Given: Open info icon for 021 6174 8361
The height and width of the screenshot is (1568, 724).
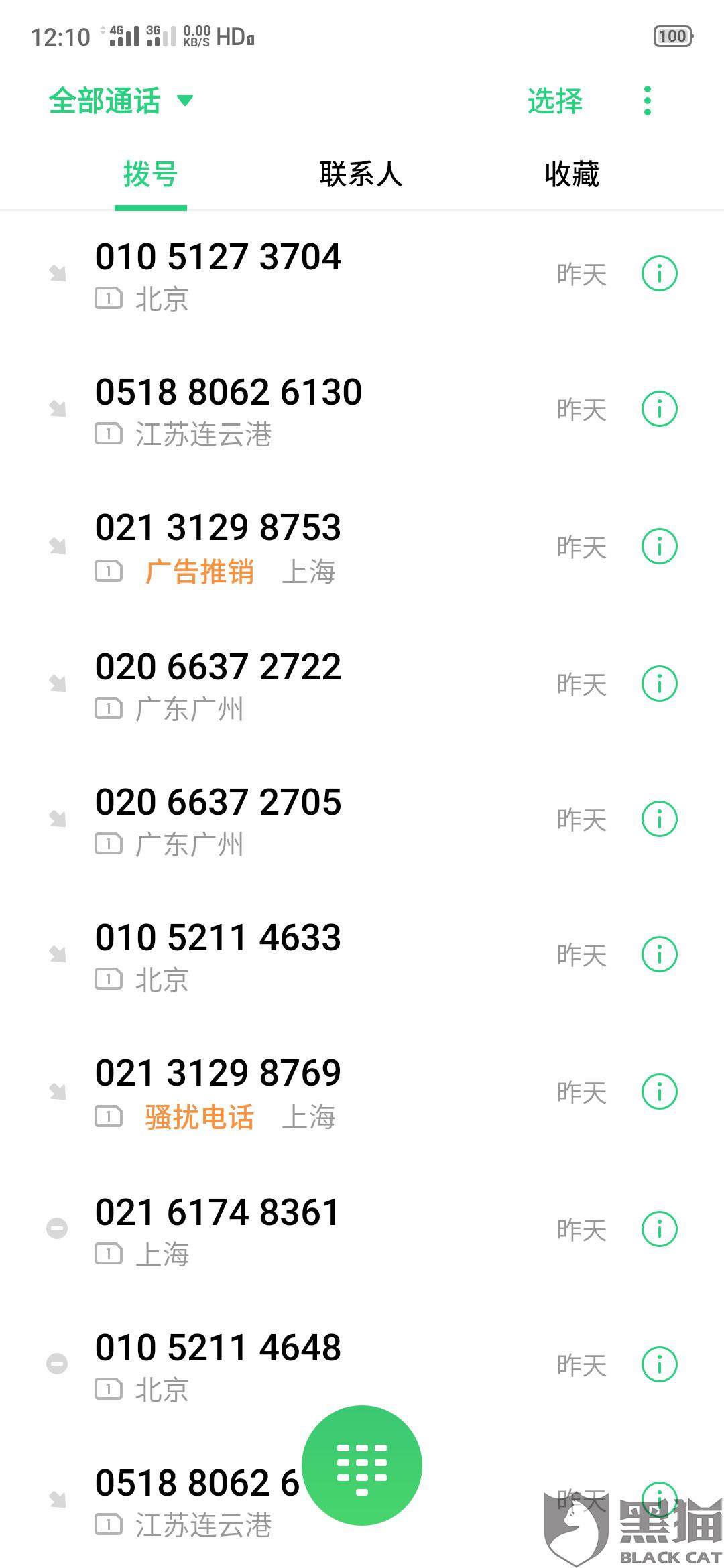Looking at the screenshot, I should coord(660,1229).
